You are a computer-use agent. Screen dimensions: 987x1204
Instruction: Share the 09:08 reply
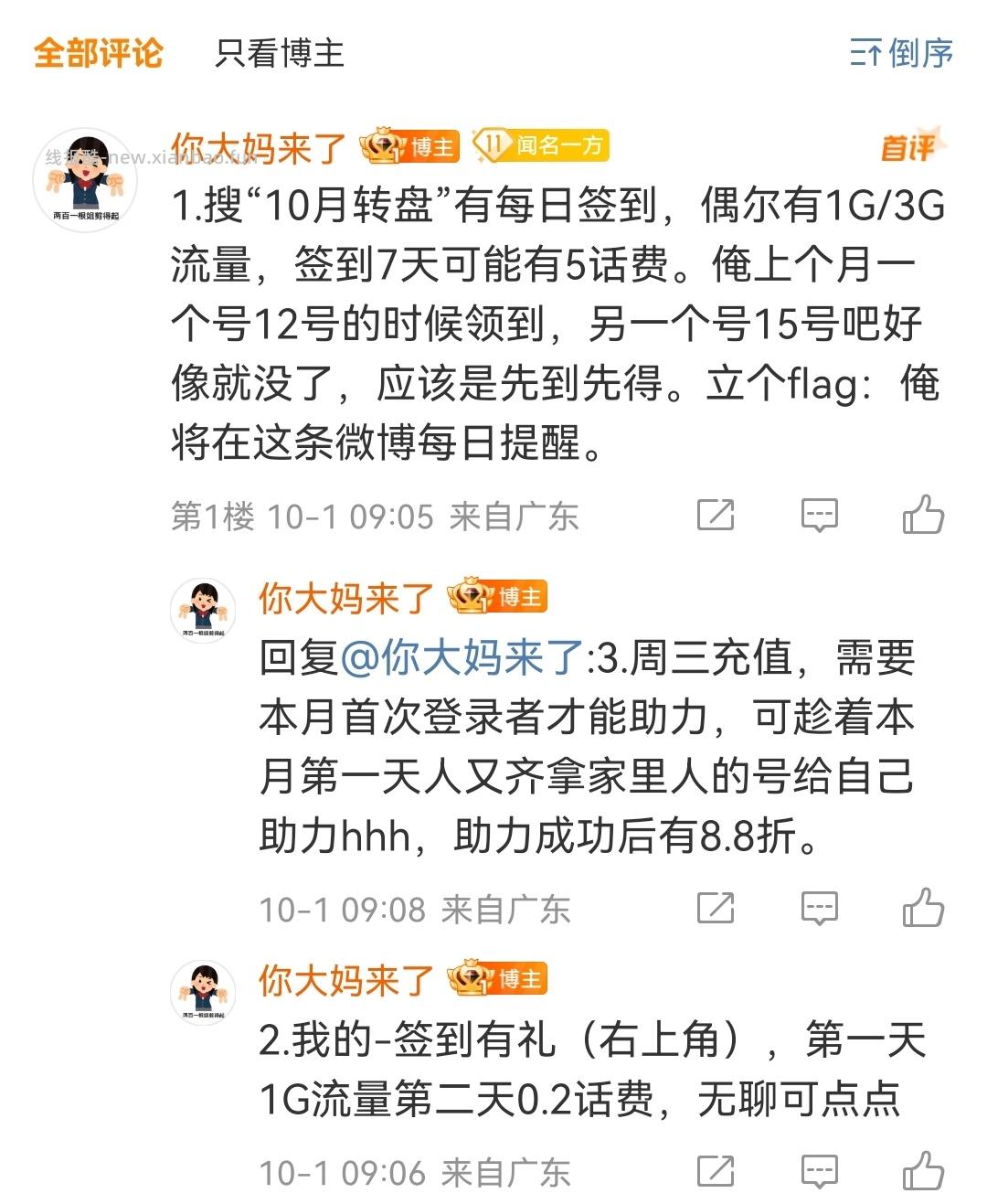[717, 907]
